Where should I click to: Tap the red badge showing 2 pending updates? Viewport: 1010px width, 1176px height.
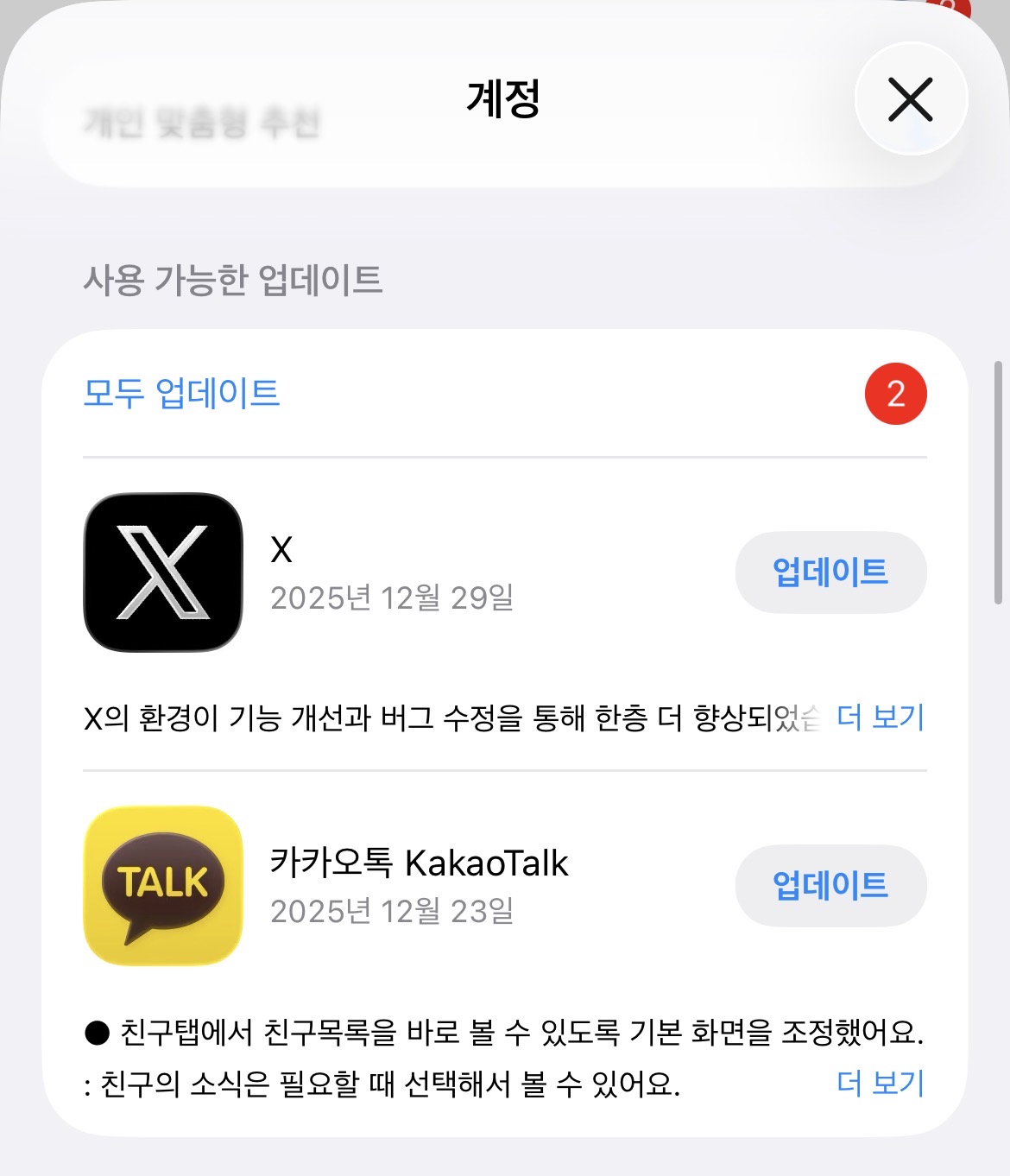(x=893, y=394)
